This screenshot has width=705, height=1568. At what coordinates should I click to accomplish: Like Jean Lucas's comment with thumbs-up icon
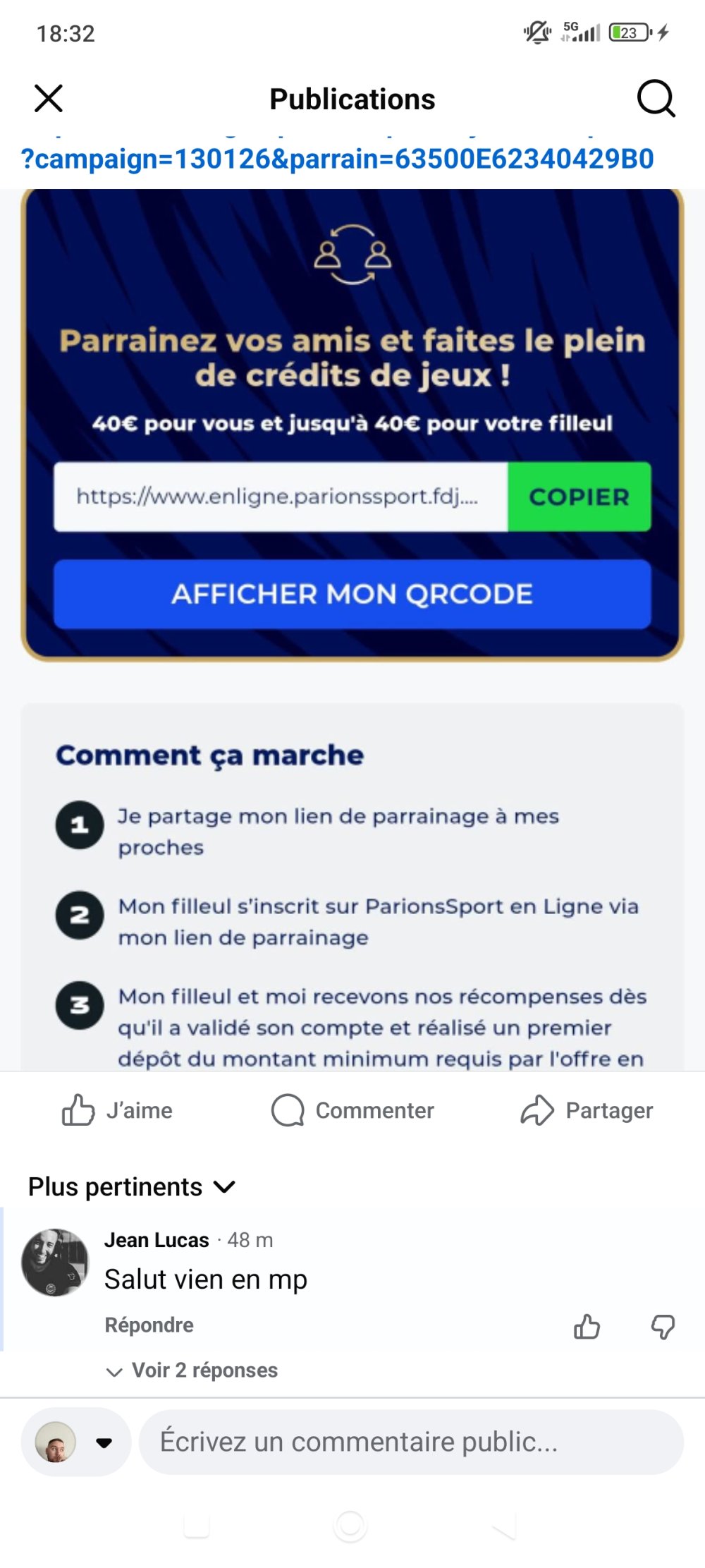point(587,1327)
